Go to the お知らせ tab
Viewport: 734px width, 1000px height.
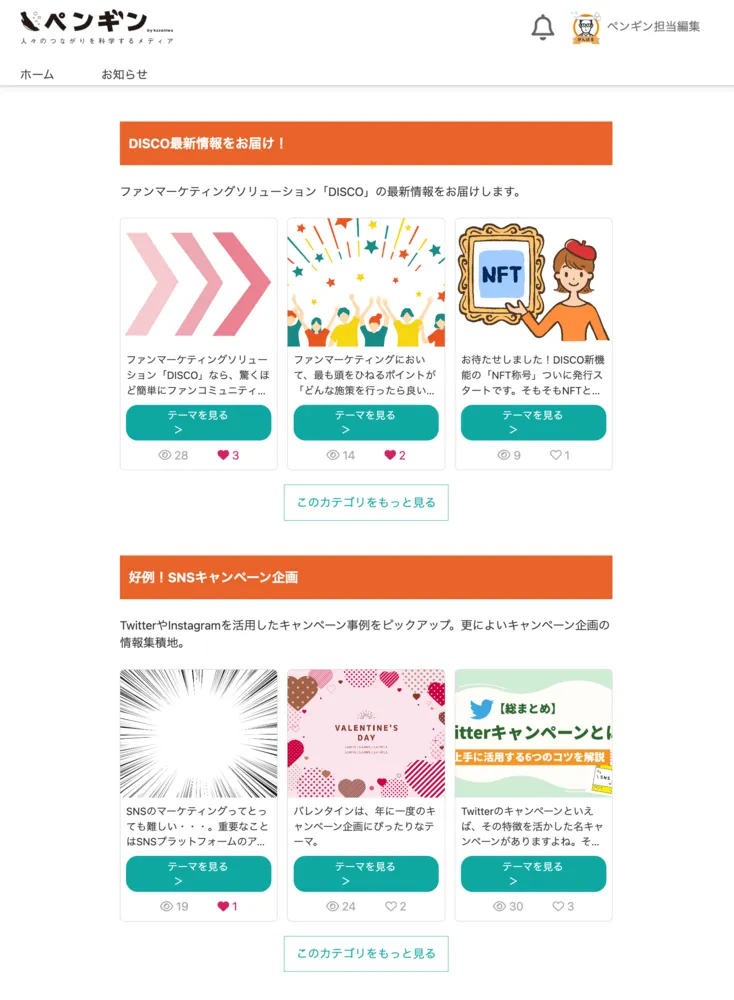tap(124, 74)
